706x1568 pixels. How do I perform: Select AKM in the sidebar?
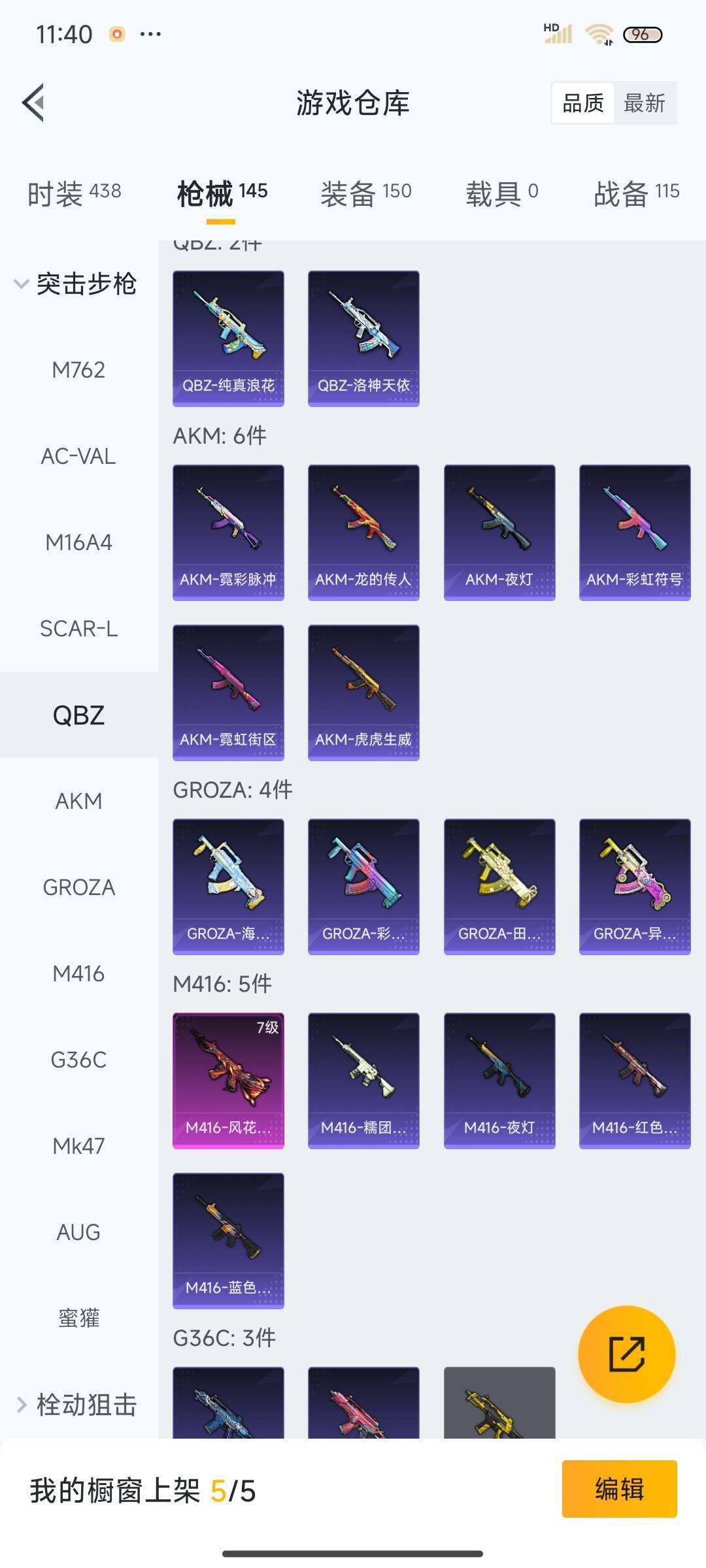click(x=78, y=801)
